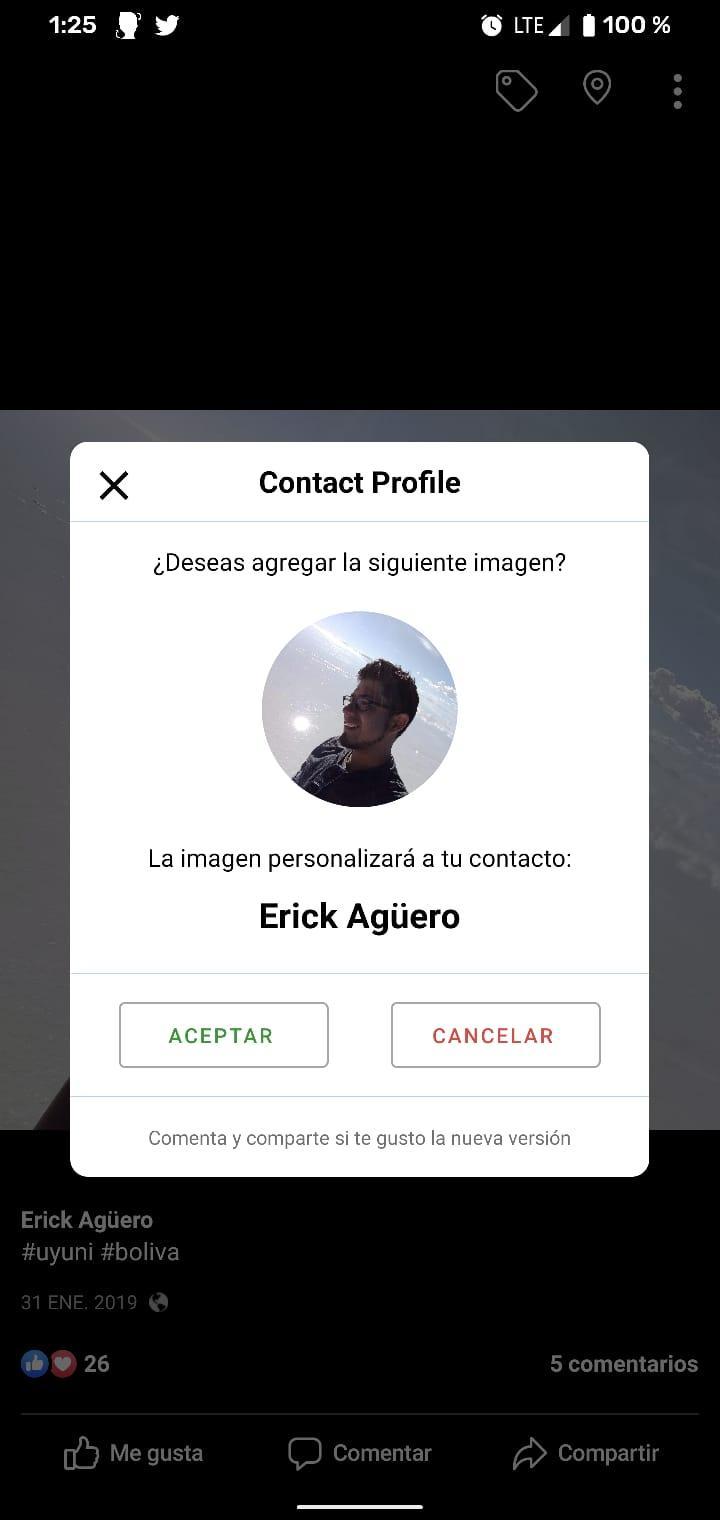The width and height of the screenshot is (720, 1520).
Task: Close the Contact Profile dialog
Action: point(114,485)
